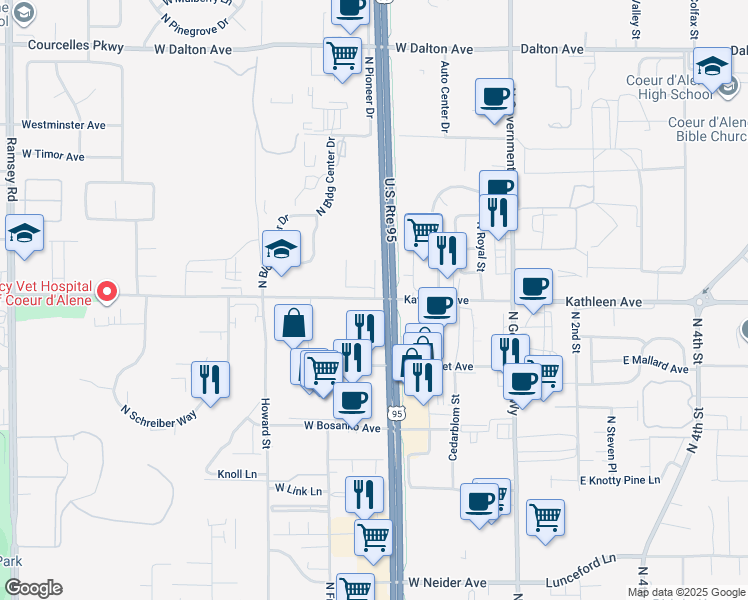
Task: Open the cafe marker next to Auto Center Dr
Action: [495, 100]
